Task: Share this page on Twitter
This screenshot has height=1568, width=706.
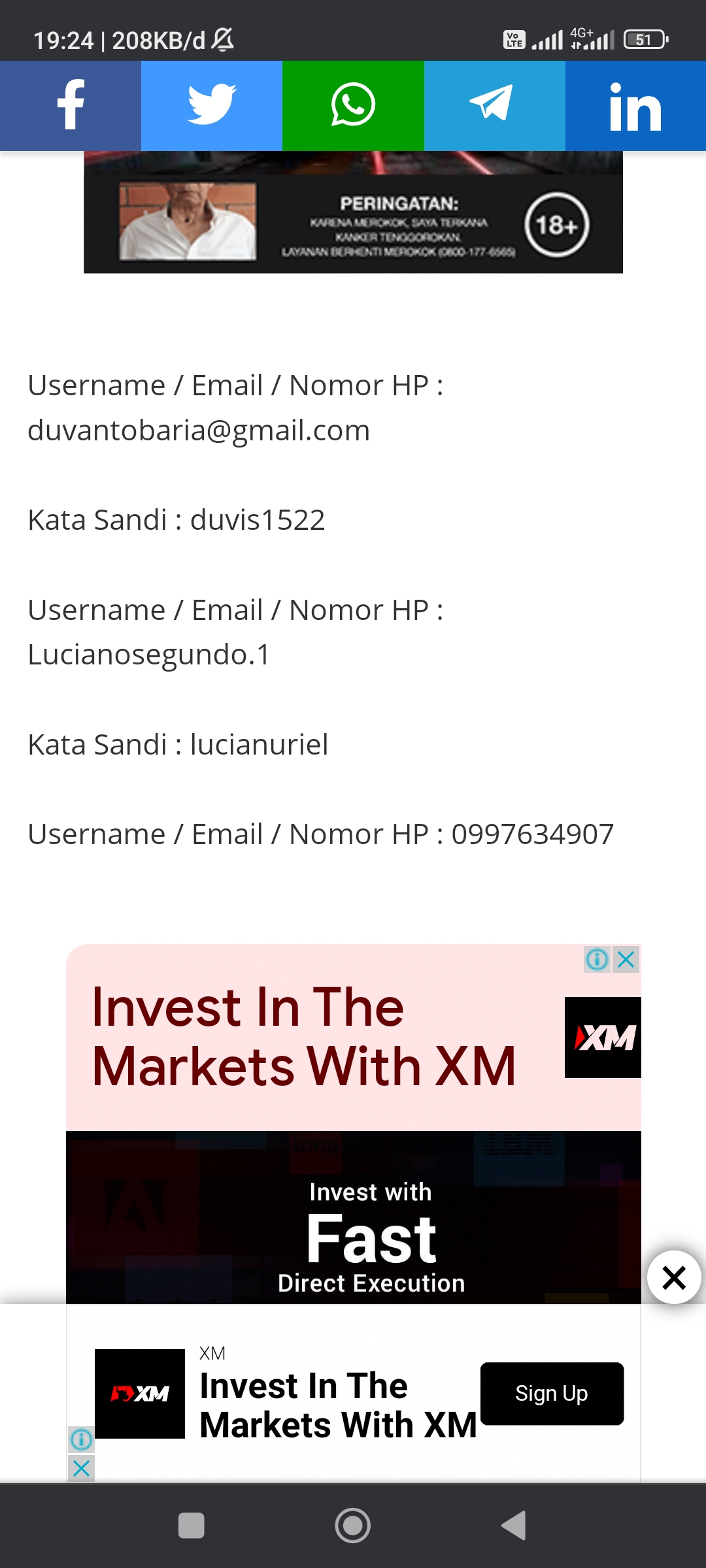Action: 212,106
